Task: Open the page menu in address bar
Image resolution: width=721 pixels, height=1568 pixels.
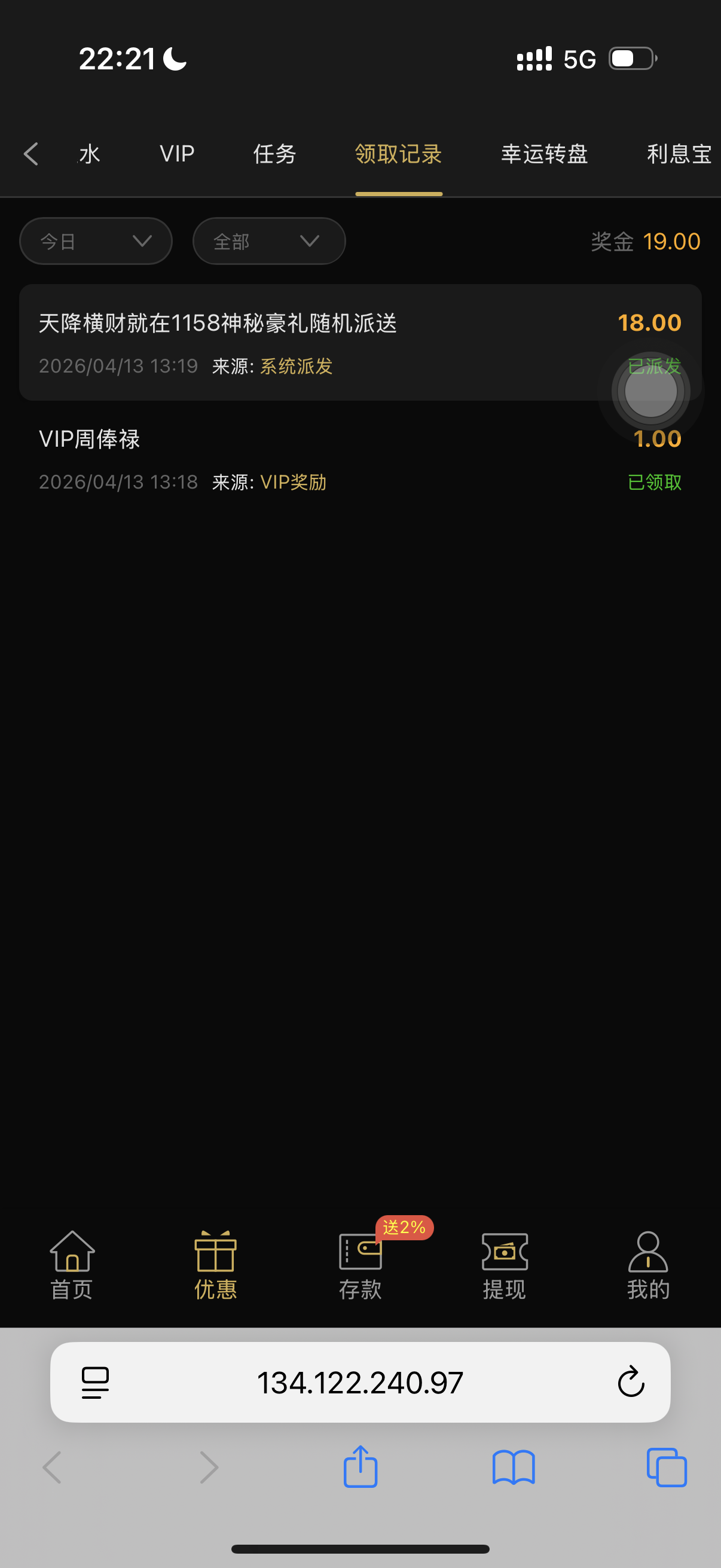Action: pyautogui.click(x=96, y=1383)
